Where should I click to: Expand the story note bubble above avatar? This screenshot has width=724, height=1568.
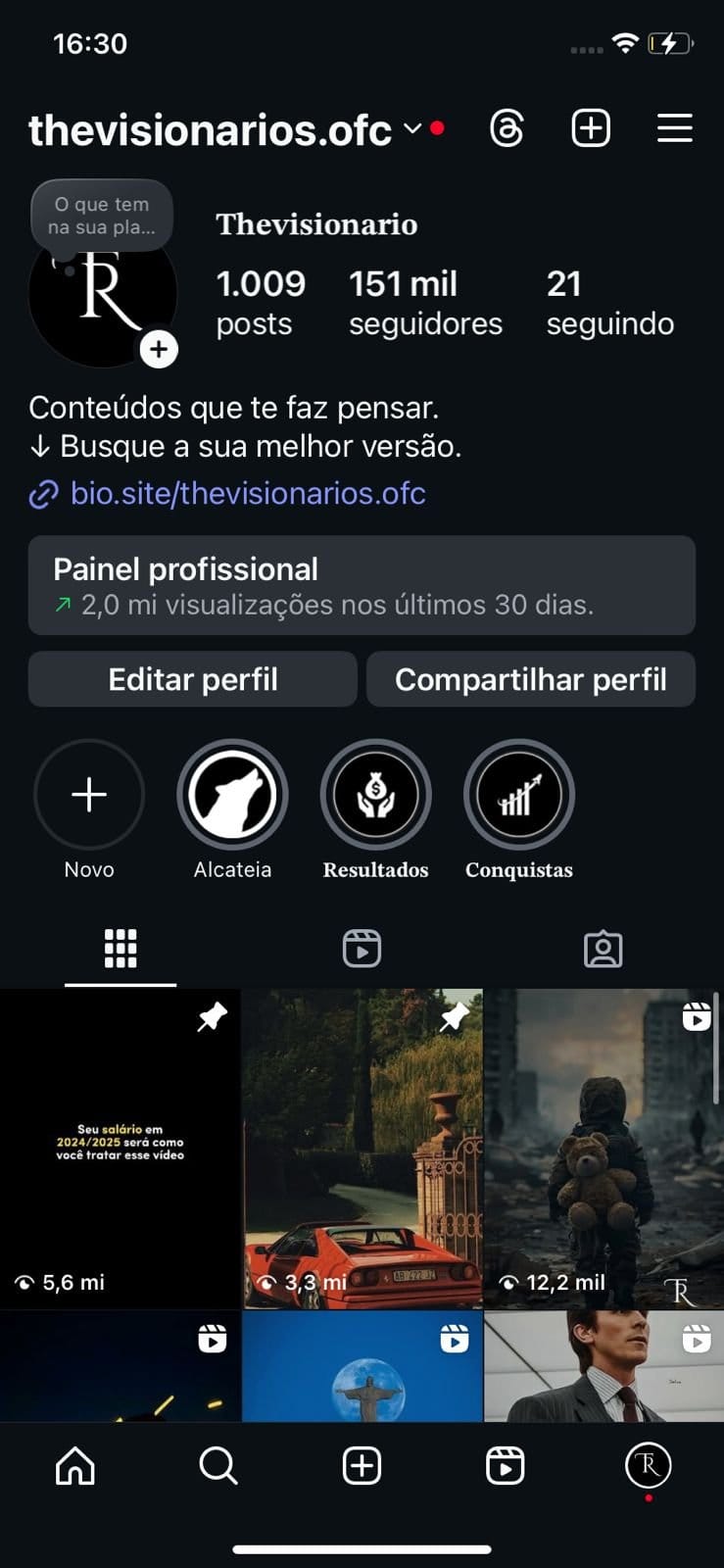click(102, 215)
